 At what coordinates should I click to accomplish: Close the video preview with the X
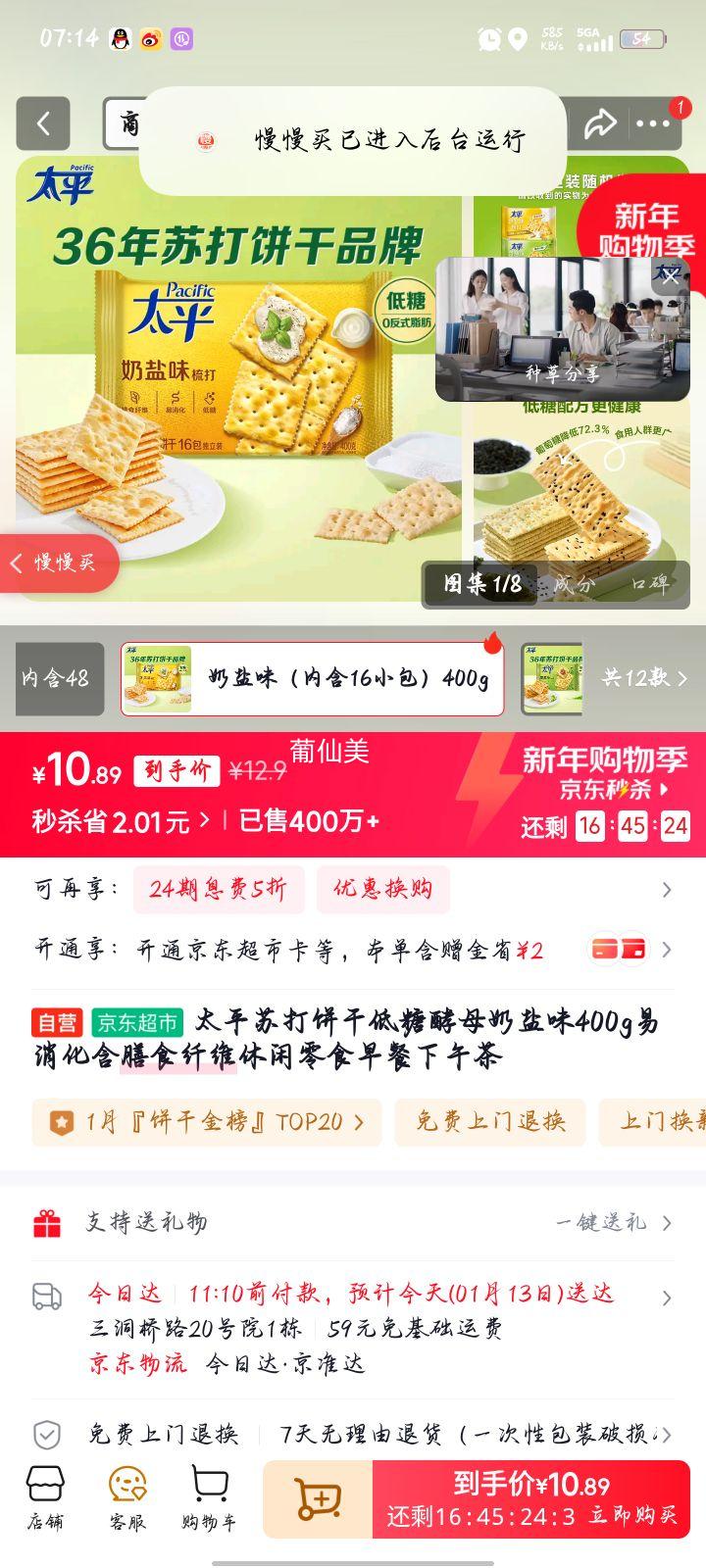[x=671, y=276]
